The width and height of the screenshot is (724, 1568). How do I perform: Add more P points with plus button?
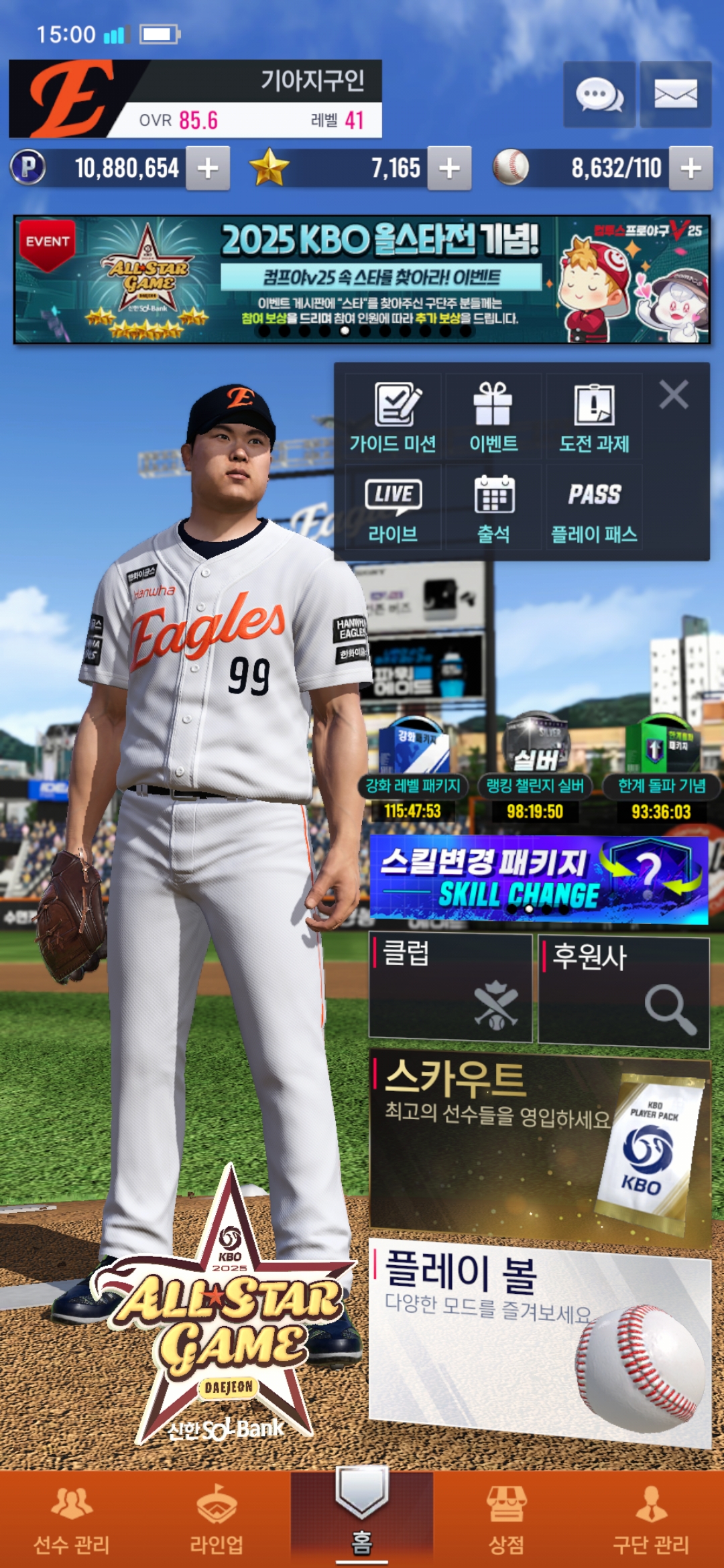pos(208,168)
